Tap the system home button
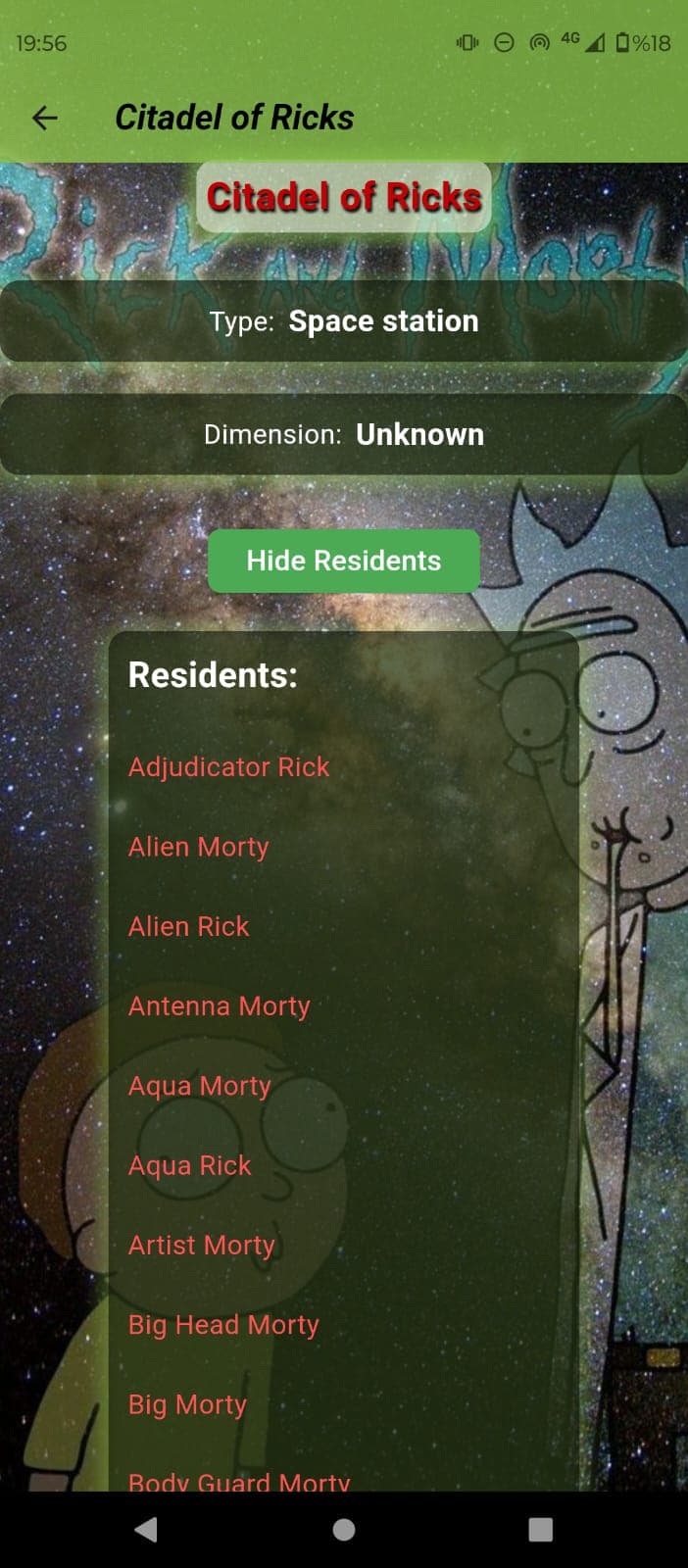The width and height of the screenshot is (688, 1568). point(344,1530)
